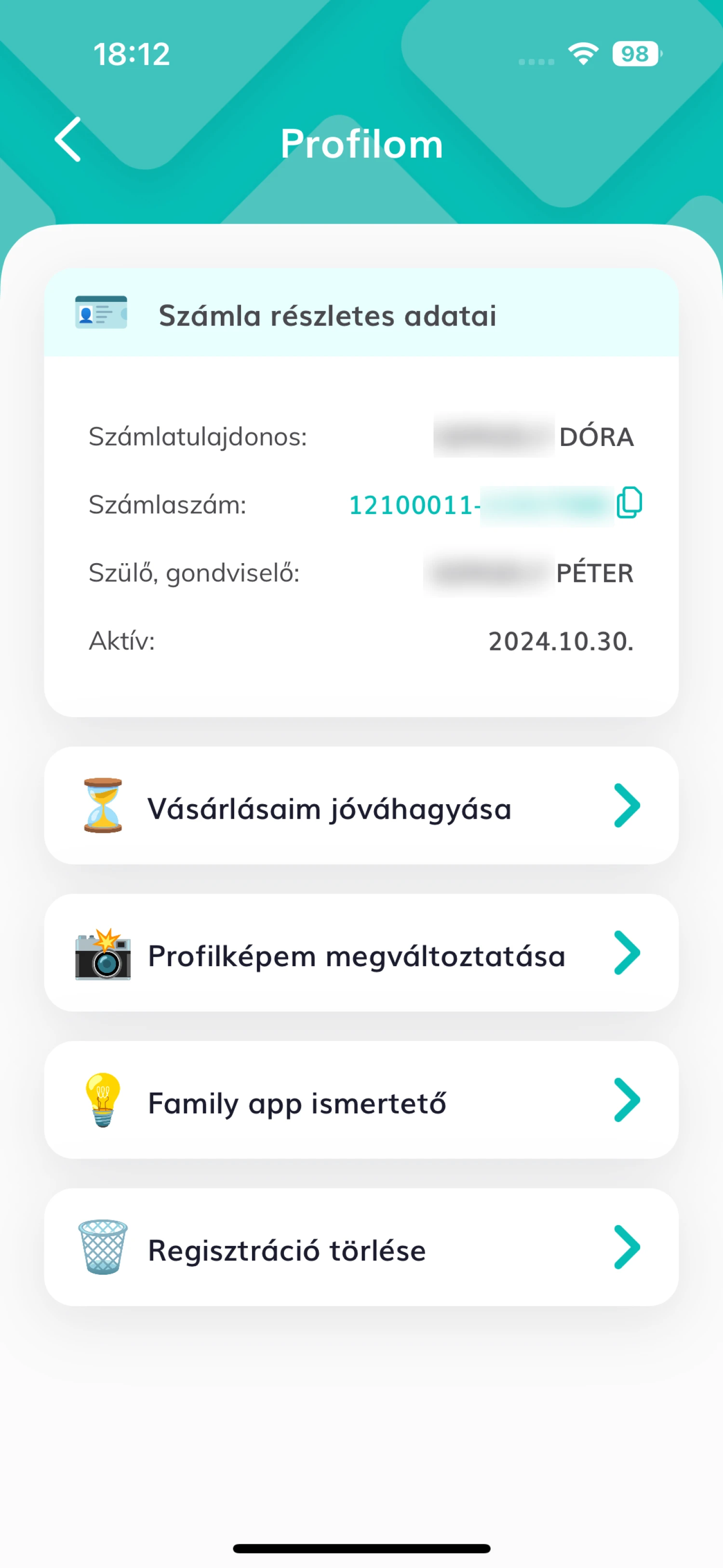Copy the account number to clipboard
This screenshot has width=723, height=1568.
(x=629, y=503)
